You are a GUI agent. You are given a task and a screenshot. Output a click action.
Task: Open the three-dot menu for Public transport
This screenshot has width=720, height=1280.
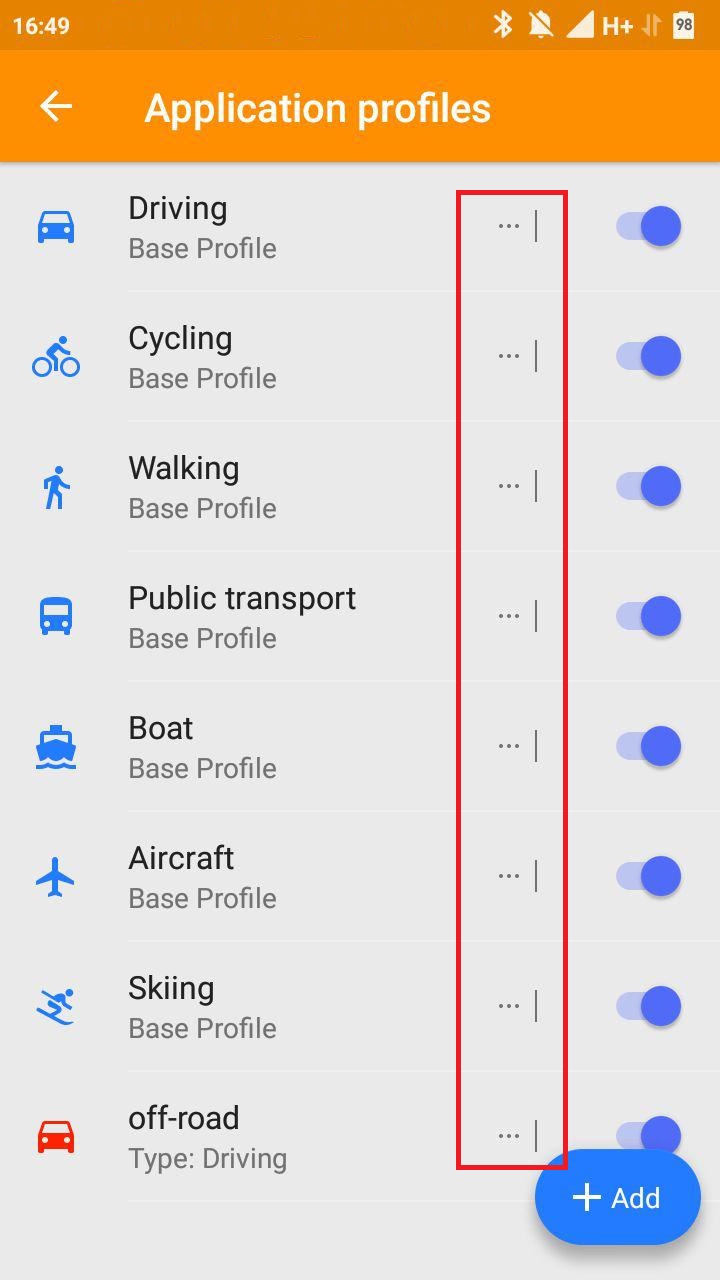[x=509, y=616]
